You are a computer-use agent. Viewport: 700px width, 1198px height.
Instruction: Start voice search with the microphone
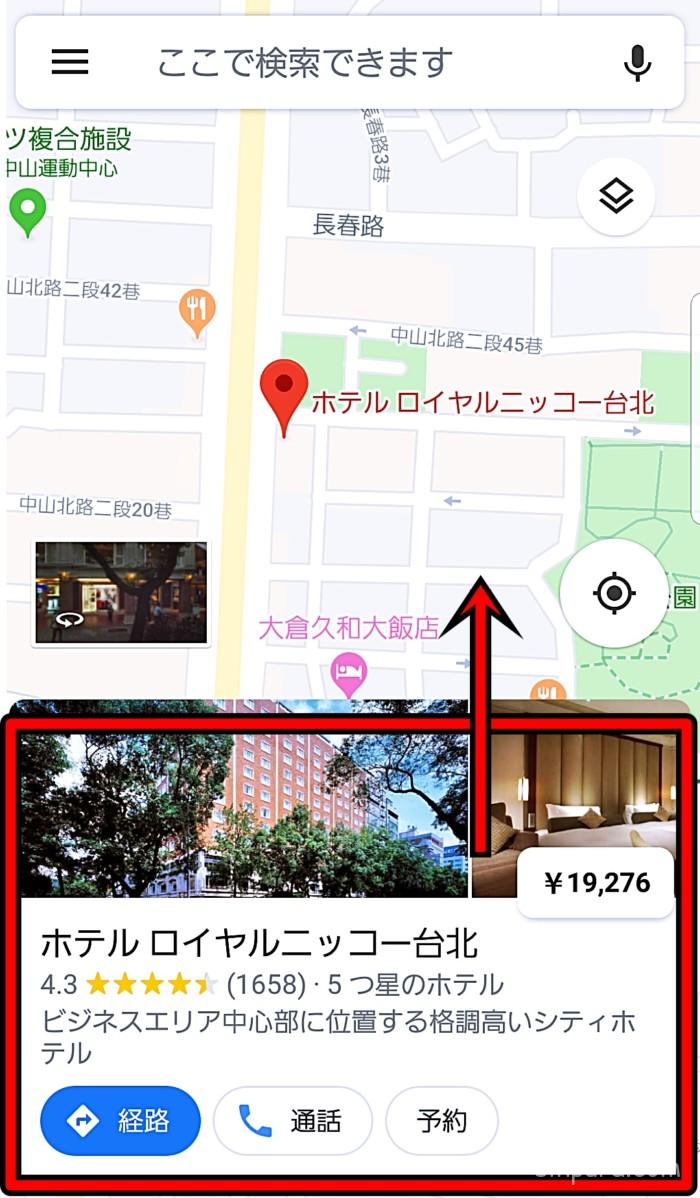(x=637, y=63)
